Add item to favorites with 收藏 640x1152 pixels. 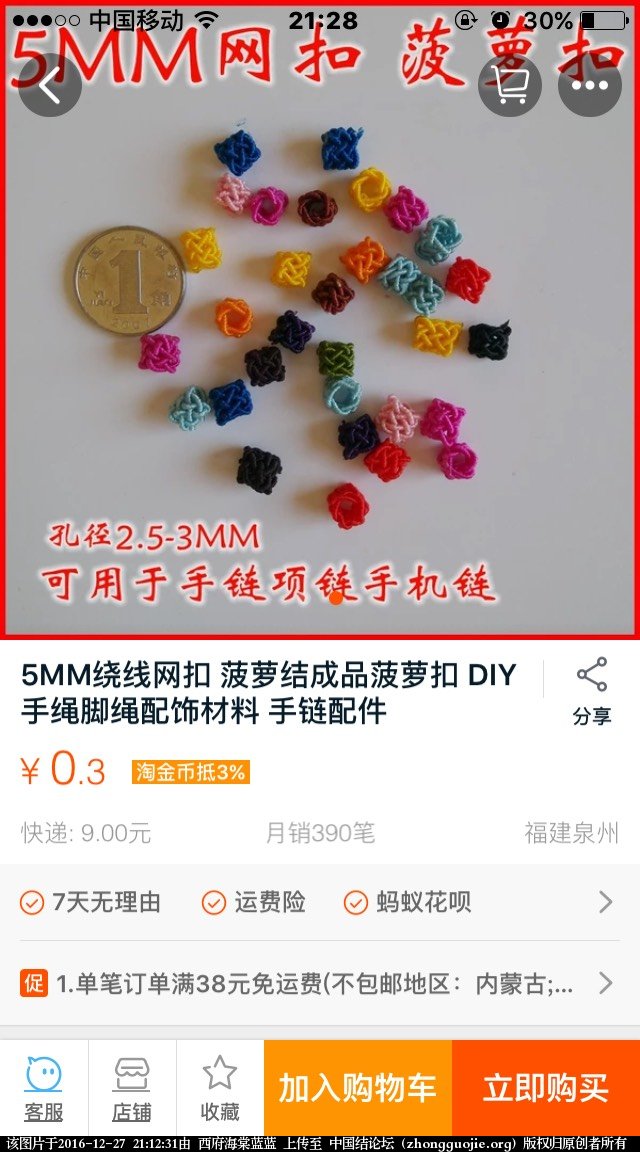(x=220, y=1087)
